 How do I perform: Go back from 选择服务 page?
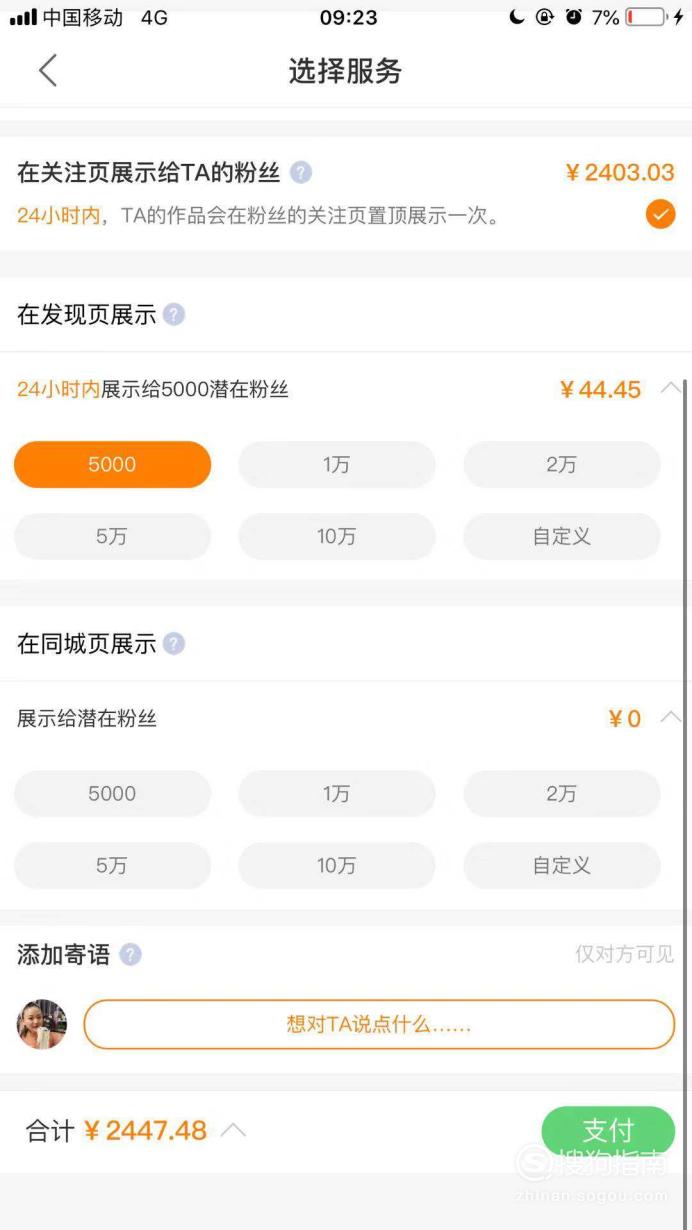coord(48,71)
